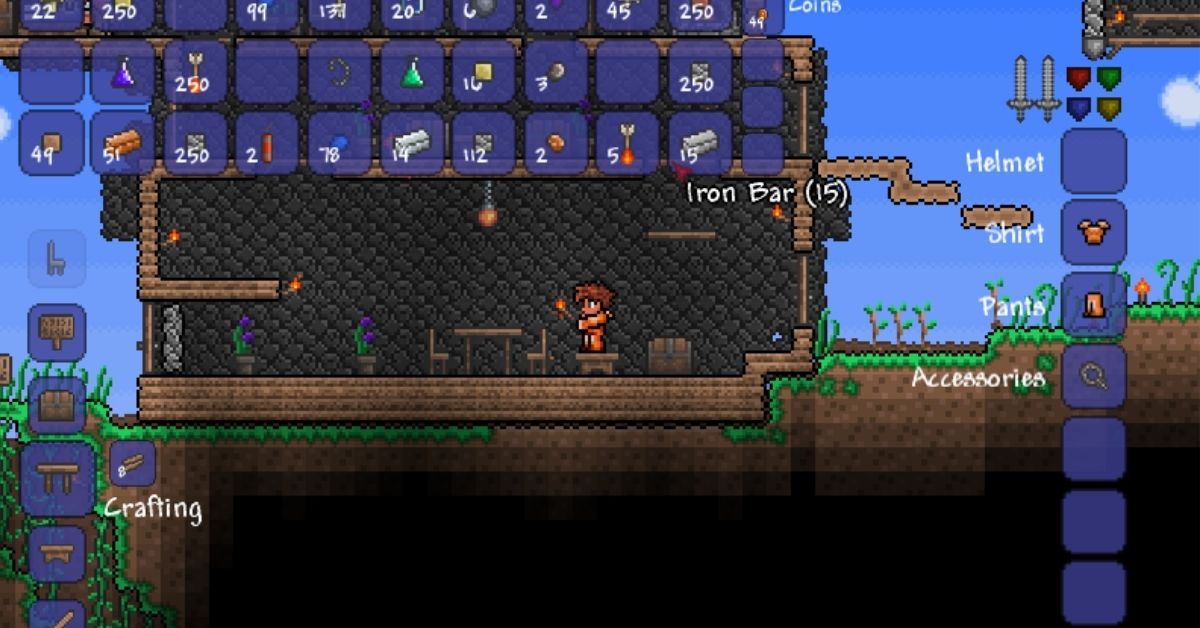Screen dimensions: 1200x628
Task: Tap the magnifying glass accessory slot
Action: [x=1094, y=376]
